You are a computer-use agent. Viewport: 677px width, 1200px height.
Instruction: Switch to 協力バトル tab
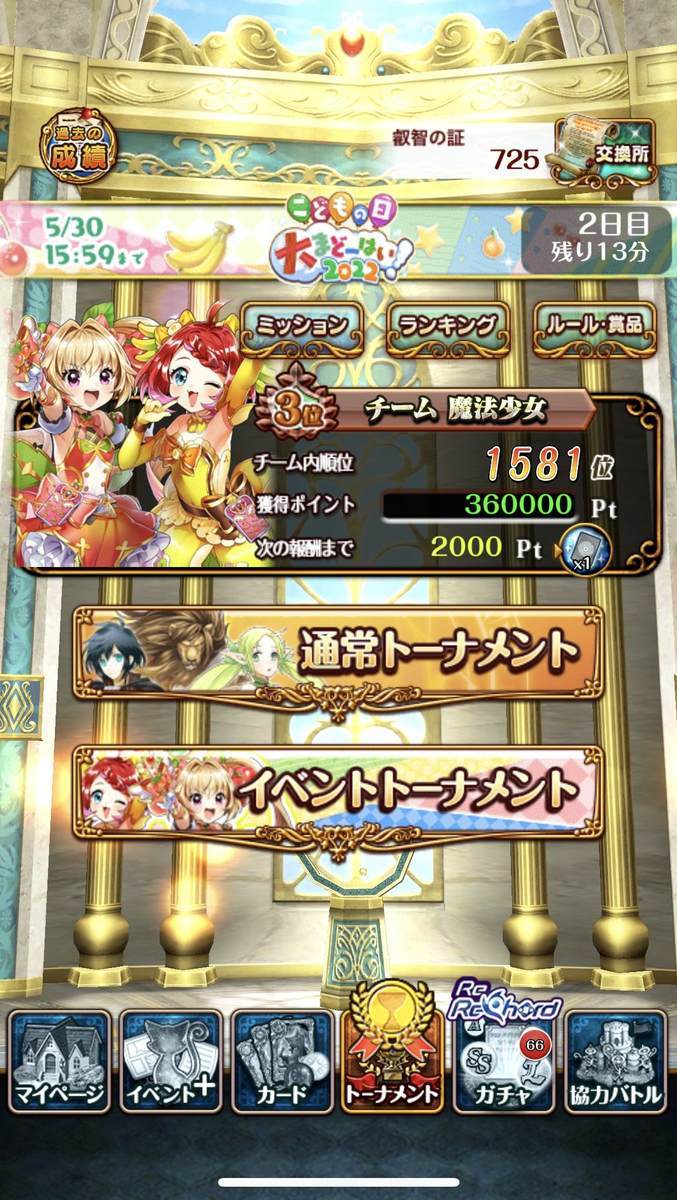point(616,1061)
